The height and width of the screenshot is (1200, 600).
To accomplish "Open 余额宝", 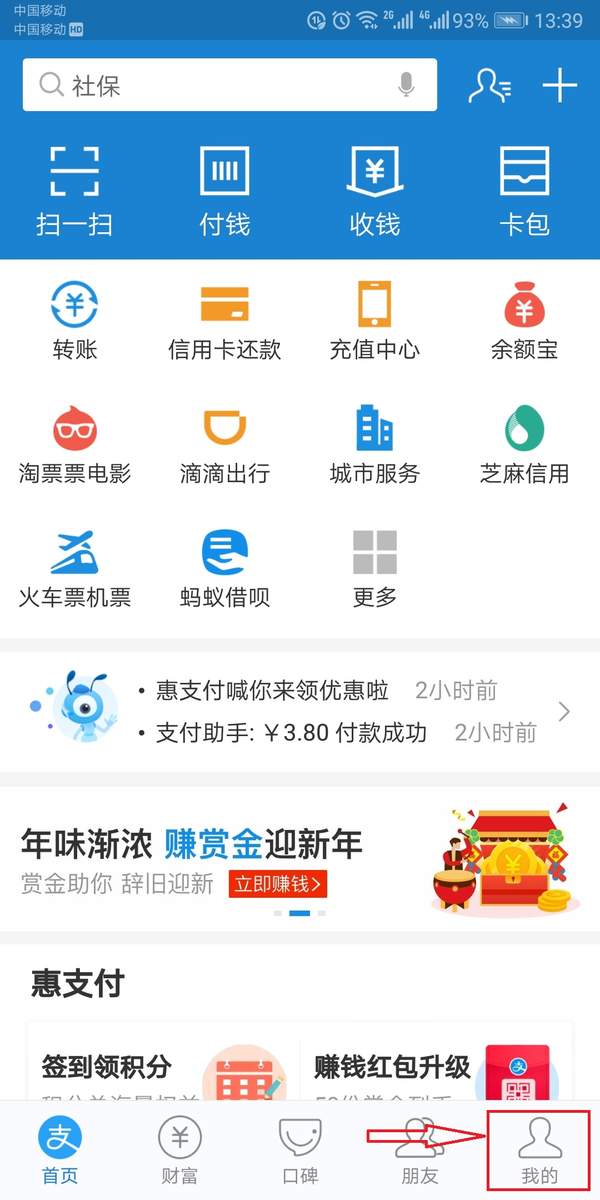I will 525,320.
